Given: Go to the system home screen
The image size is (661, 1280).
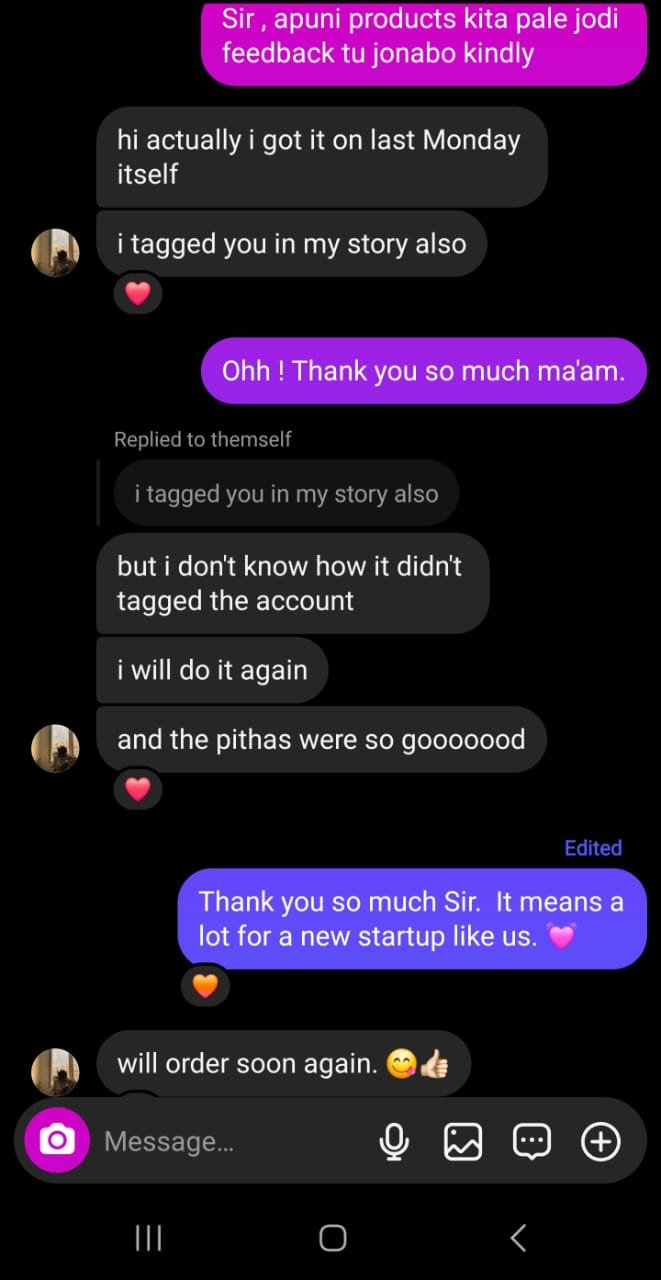Looking at the screenshot, I should pos(332,1238).
